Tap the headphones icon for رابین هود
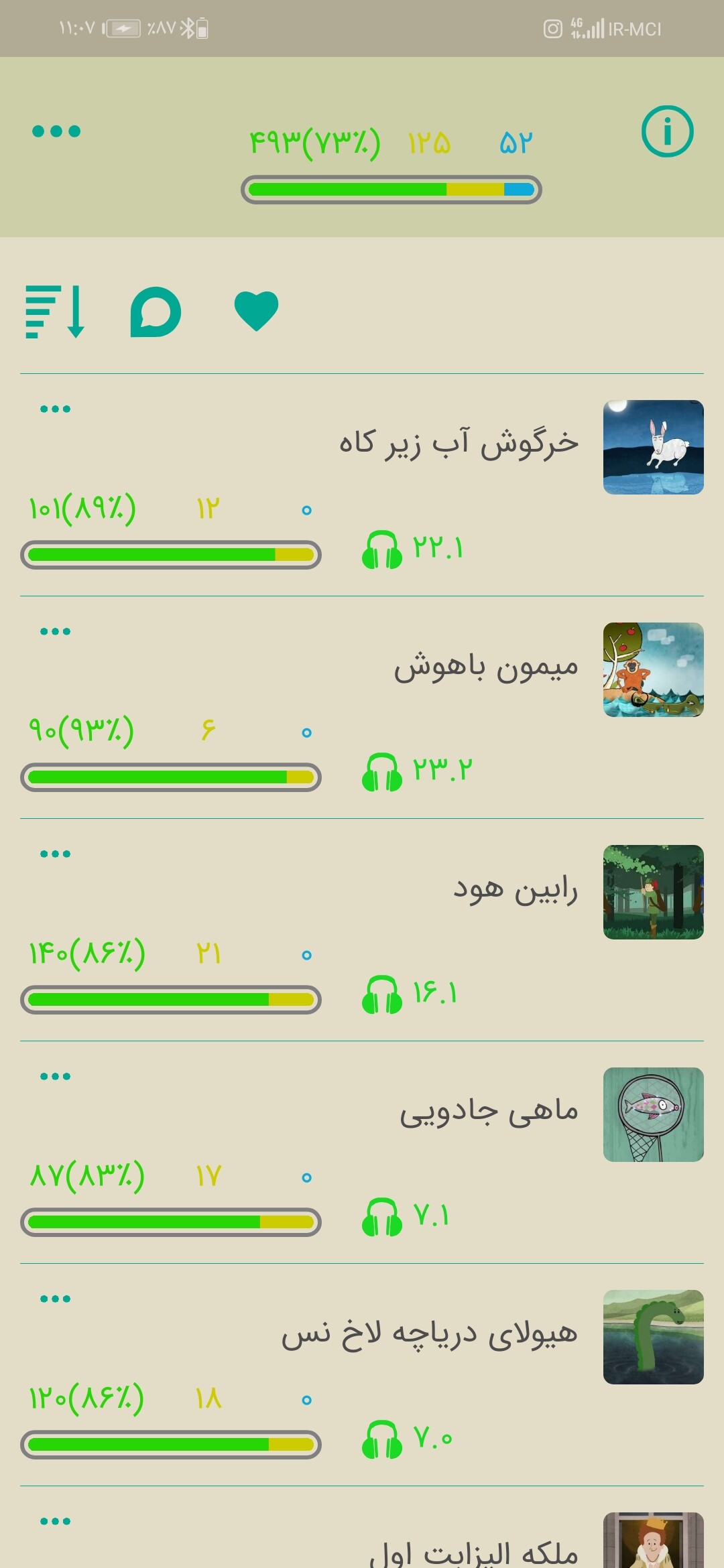The image size is (724, 1568). coord(382,995)
